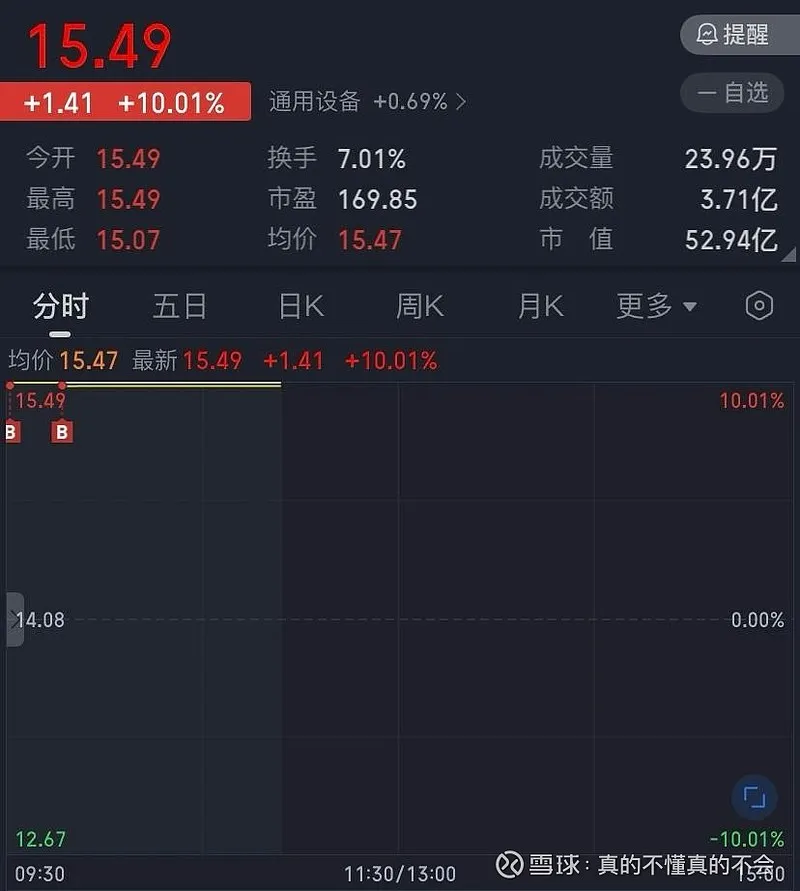Open chart settings hexagon icon
Image resolution: width=800 pixels, height=891 pixels.
coord(759,306)
